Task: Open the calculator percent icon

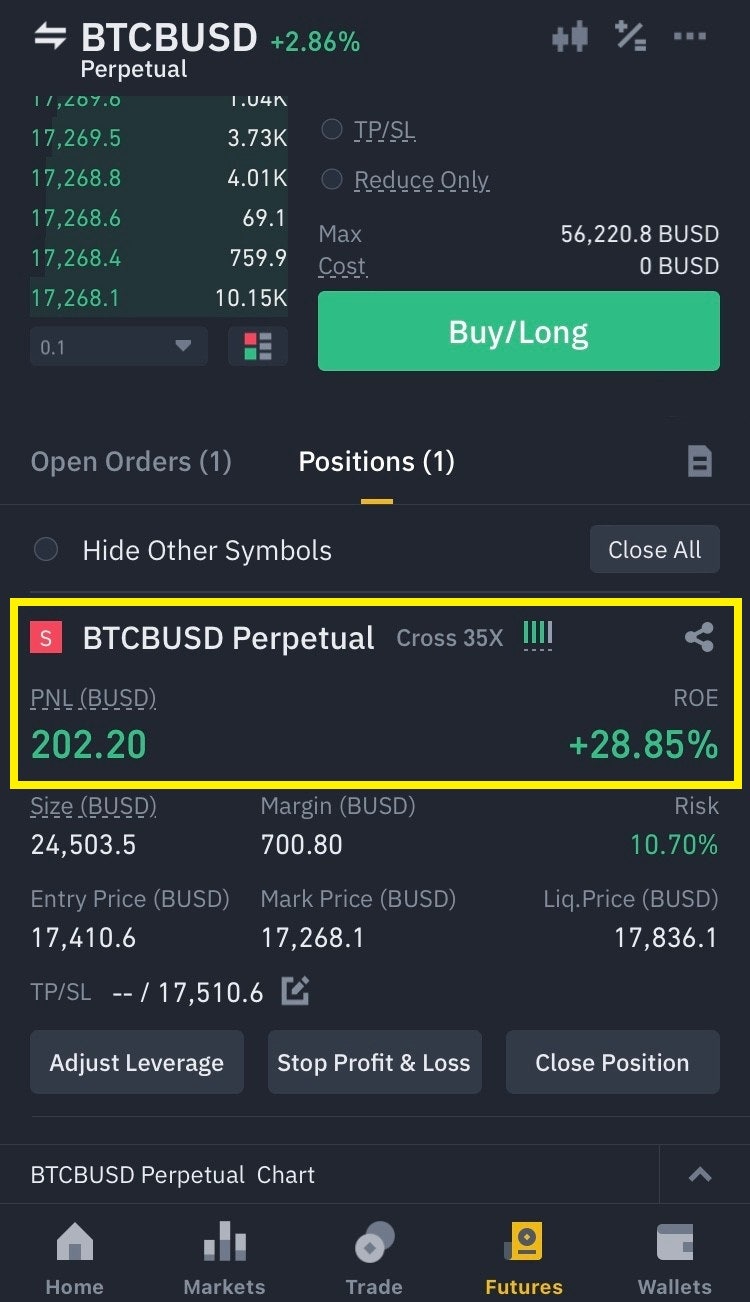Action: tap(630, 37)
